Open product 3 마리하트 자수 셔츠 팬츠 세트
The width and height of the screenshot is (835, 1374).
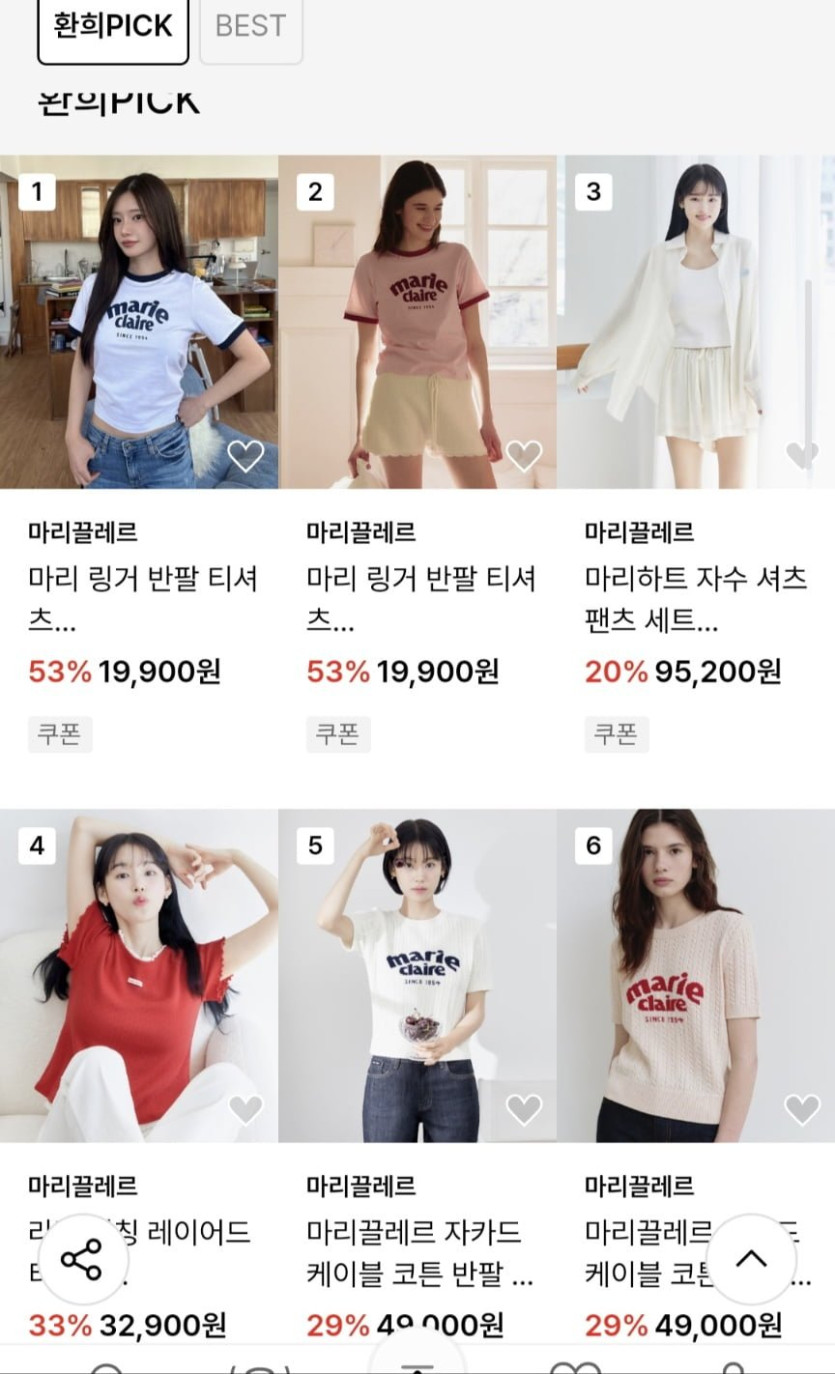pos(695,321)
